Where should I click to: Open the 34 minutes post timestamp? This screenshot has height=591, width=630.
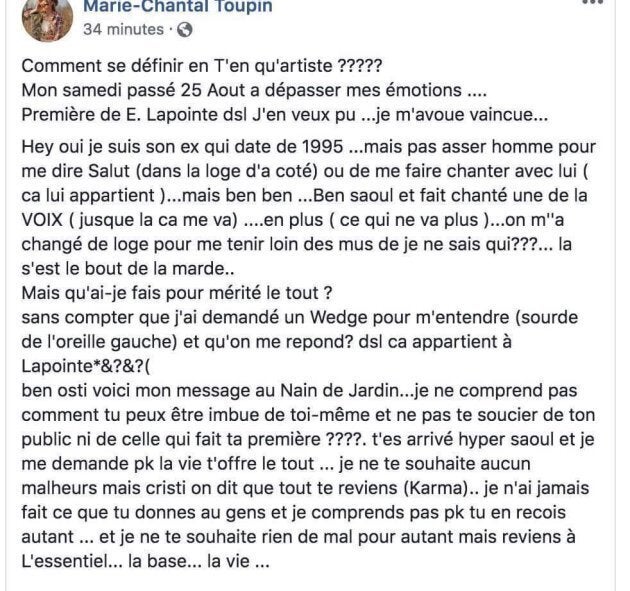click(x=115, y=29)
